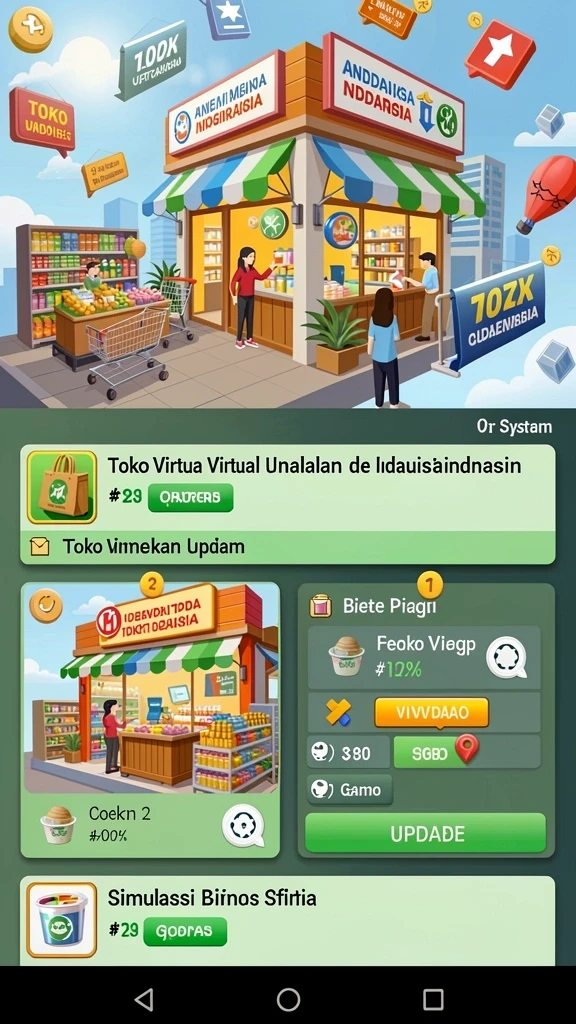Open the search icon beside Coekn 2
The image size is (576, 1024).
click(243, 825)
